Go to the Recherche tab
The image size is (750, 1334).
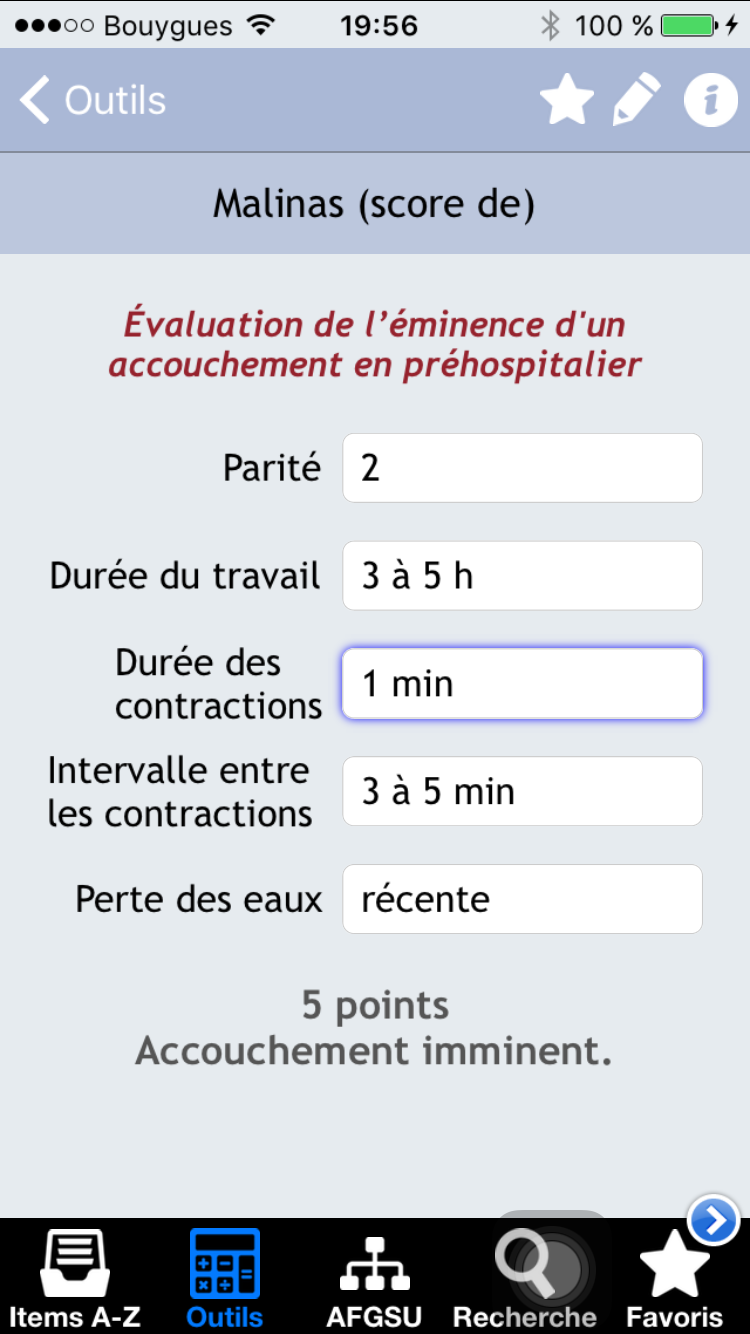pyautogui.click(x=525, y=1278)
